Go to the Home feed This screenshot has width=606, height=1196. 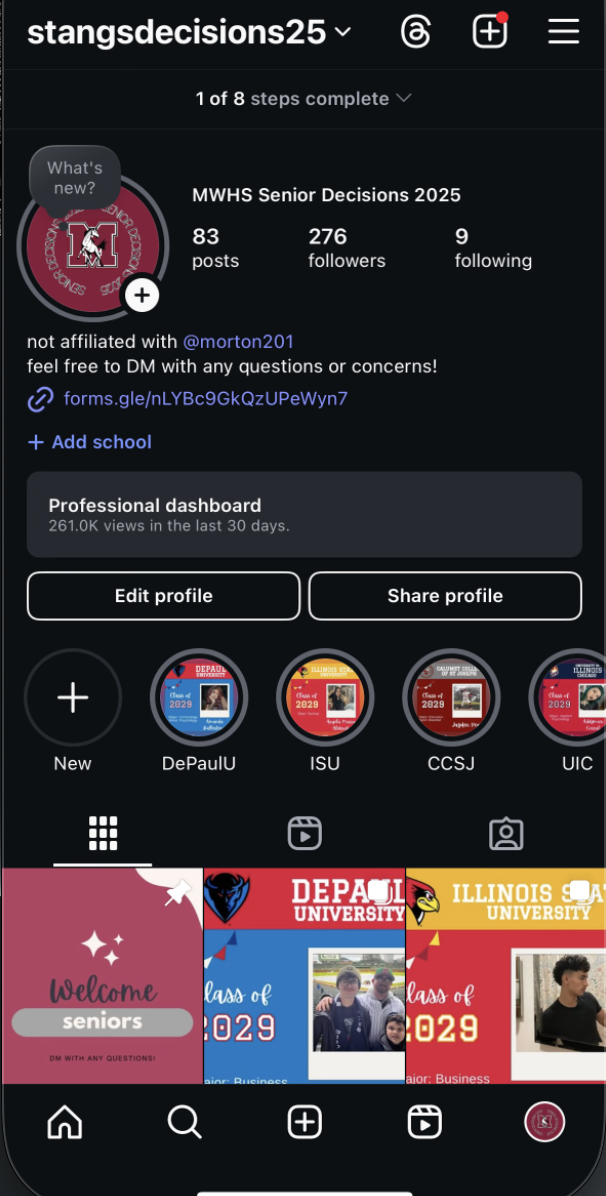coord(65,1122)
